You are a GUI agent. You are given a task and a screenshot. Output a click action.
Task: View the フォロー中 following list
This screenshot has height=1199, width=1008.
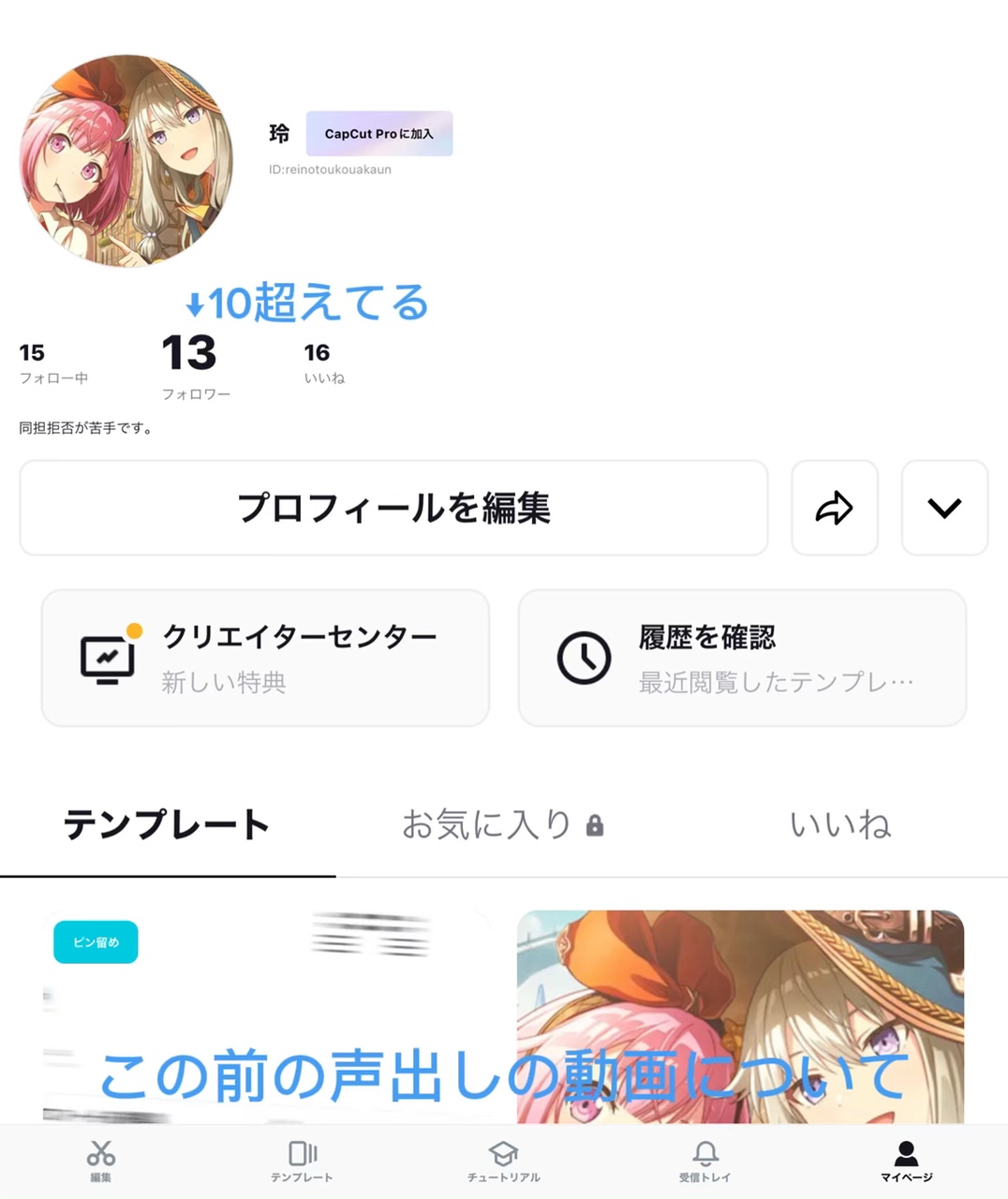pyautogui.click(x=53, y=363)
